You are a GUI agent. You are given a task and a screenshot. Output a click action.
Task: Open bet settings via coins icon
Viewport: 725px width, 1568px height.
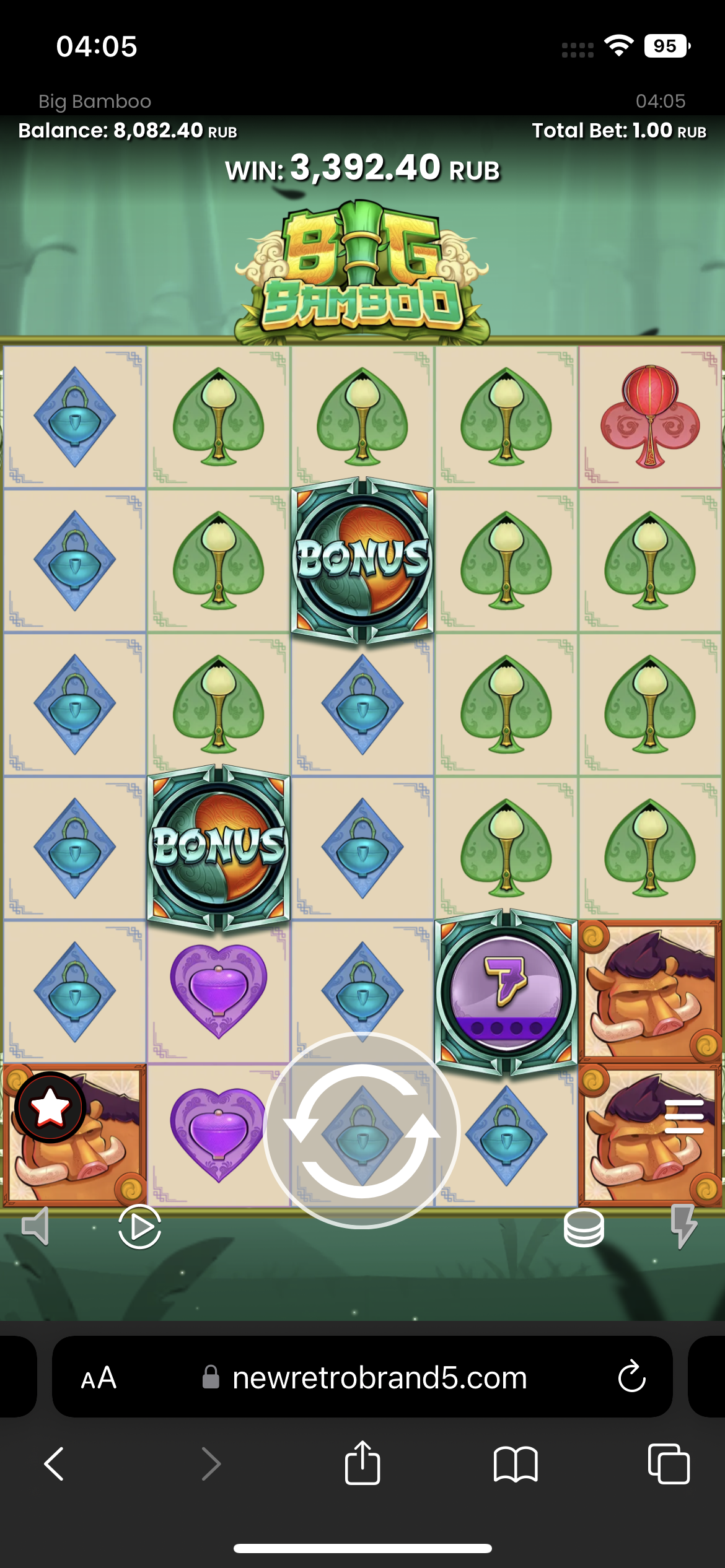[x=583, y=1227]
